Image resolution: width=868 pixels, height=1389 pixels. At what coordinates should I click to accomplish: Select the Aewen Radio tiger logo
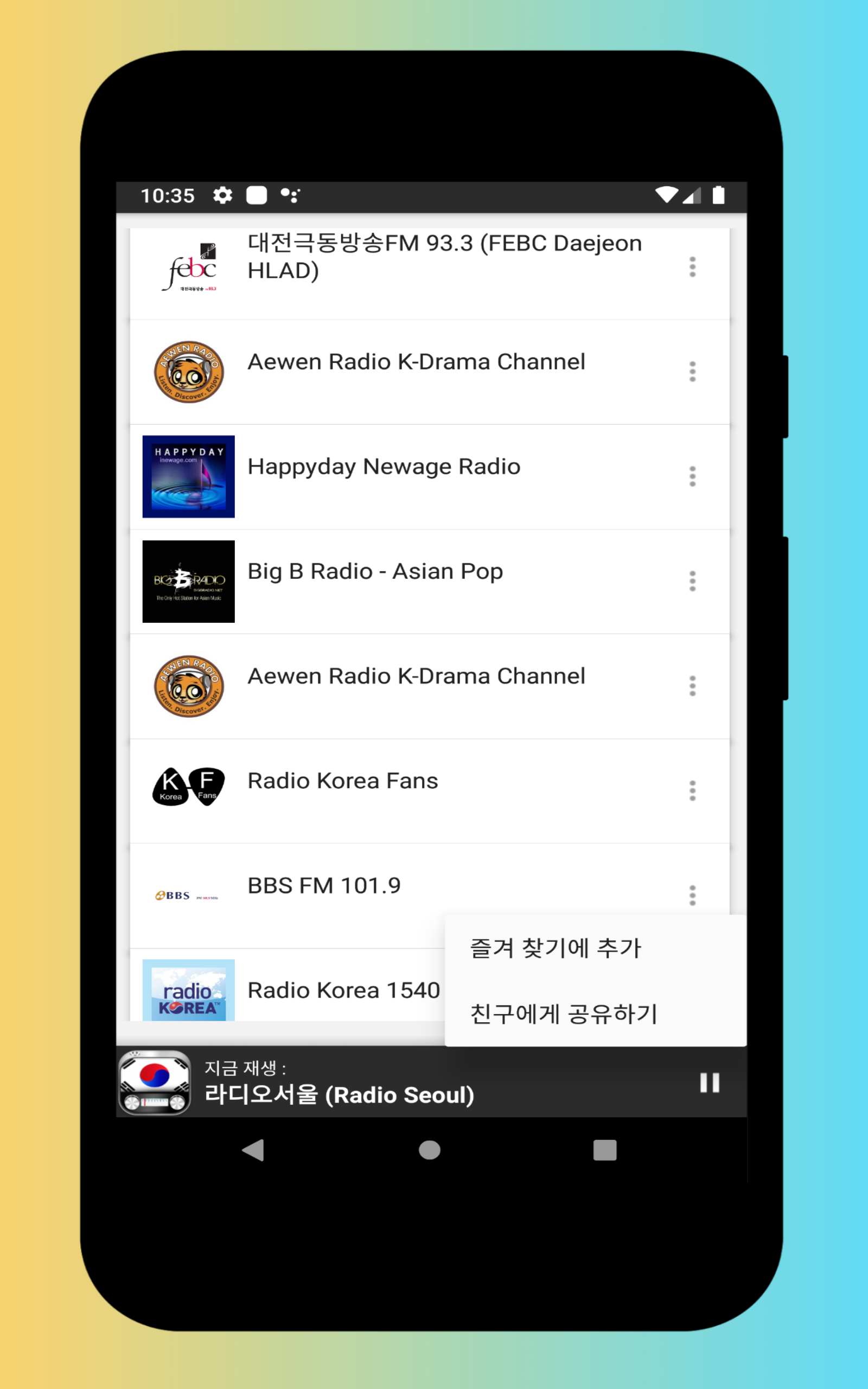[188, 371]
